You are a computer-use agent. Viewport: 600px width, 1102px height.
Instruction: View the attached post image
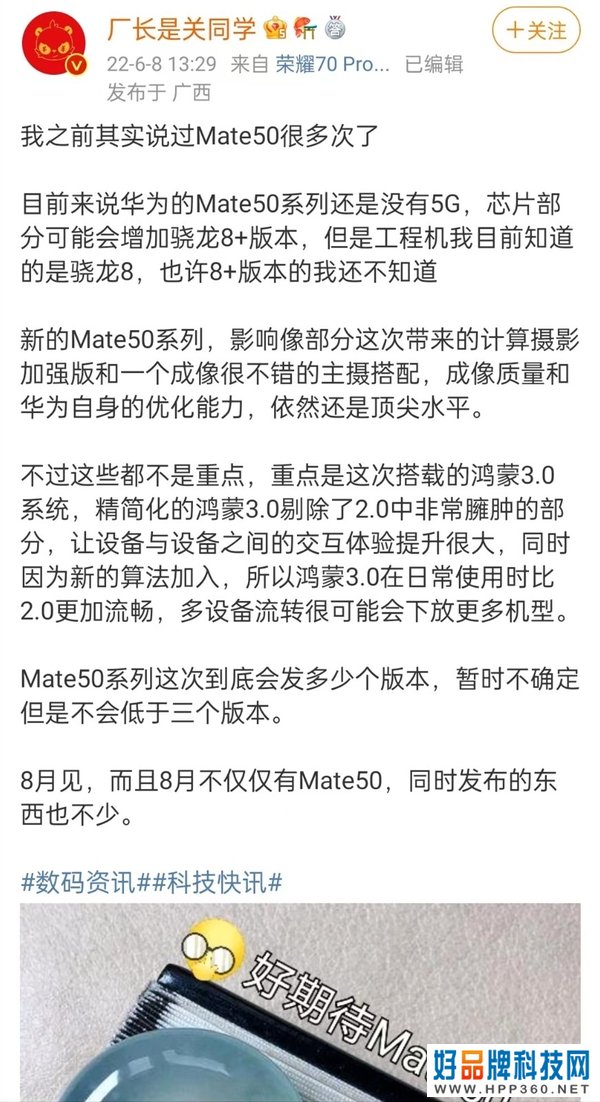click(300, 1003)
